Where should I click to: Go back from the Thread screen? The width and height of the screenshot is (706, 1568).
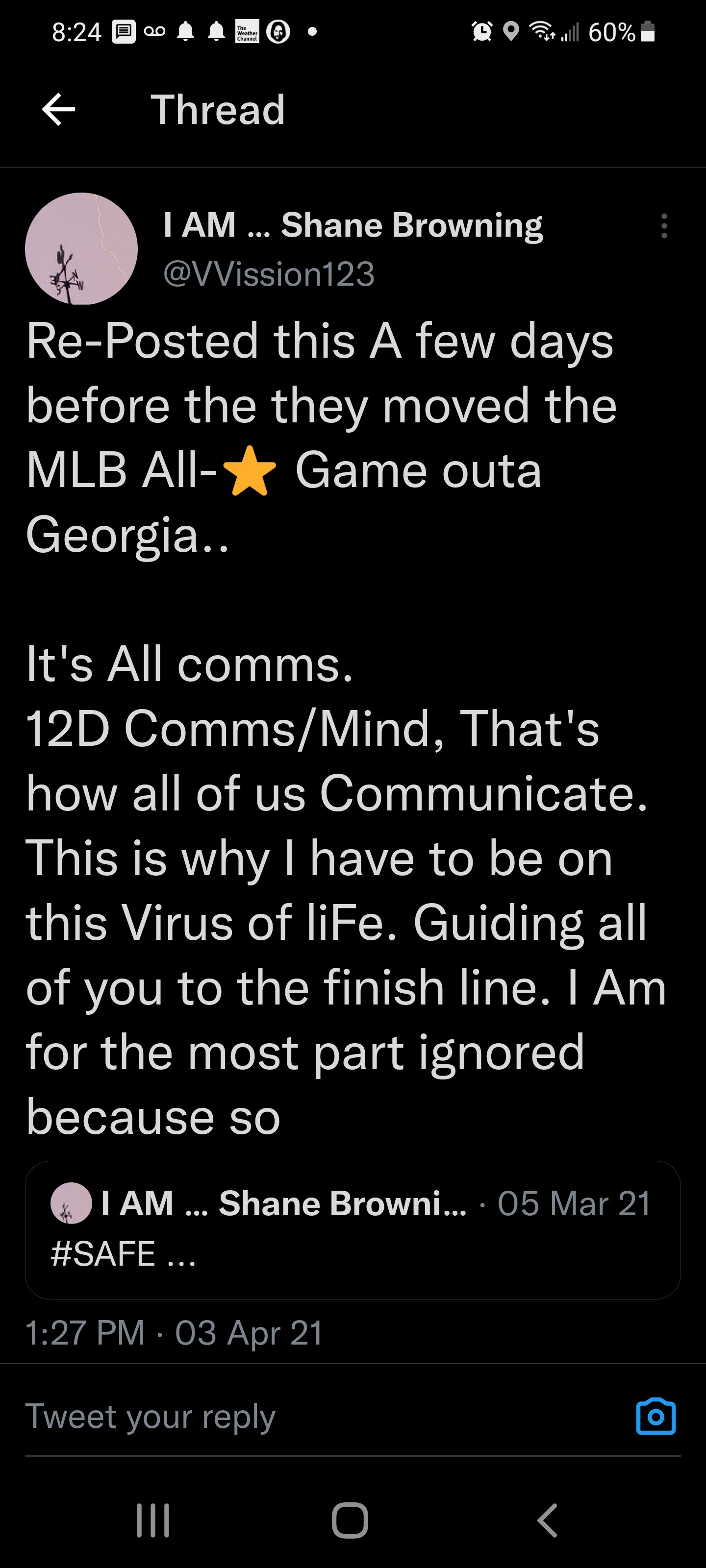pos(58,110)
